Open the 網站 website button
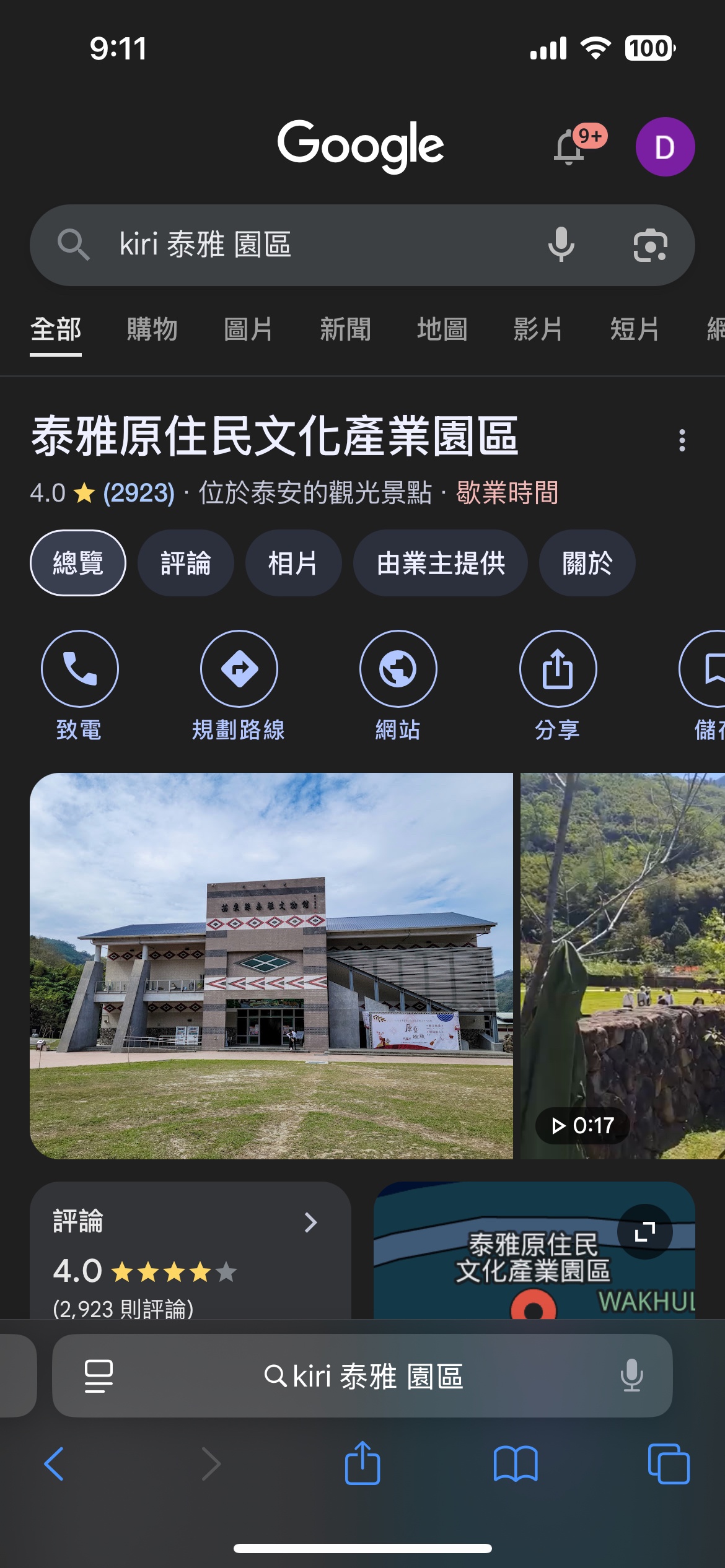The width and height of the screenshot is (725, 1568). point(398,669)
